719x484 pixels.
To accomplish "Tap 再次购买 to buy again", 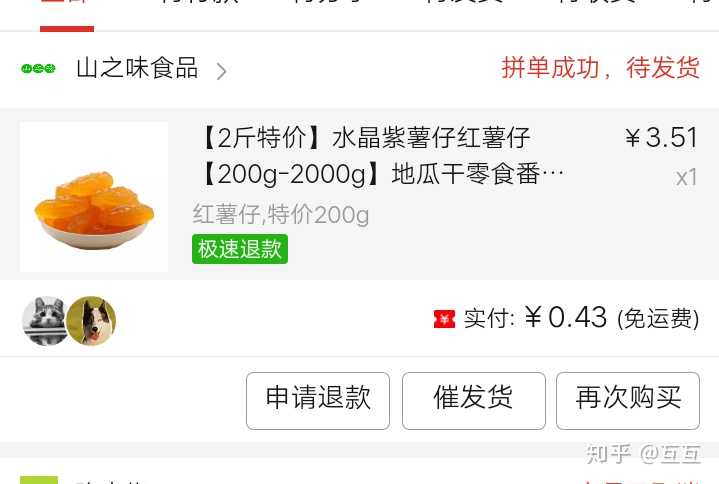I will (628, 400).
